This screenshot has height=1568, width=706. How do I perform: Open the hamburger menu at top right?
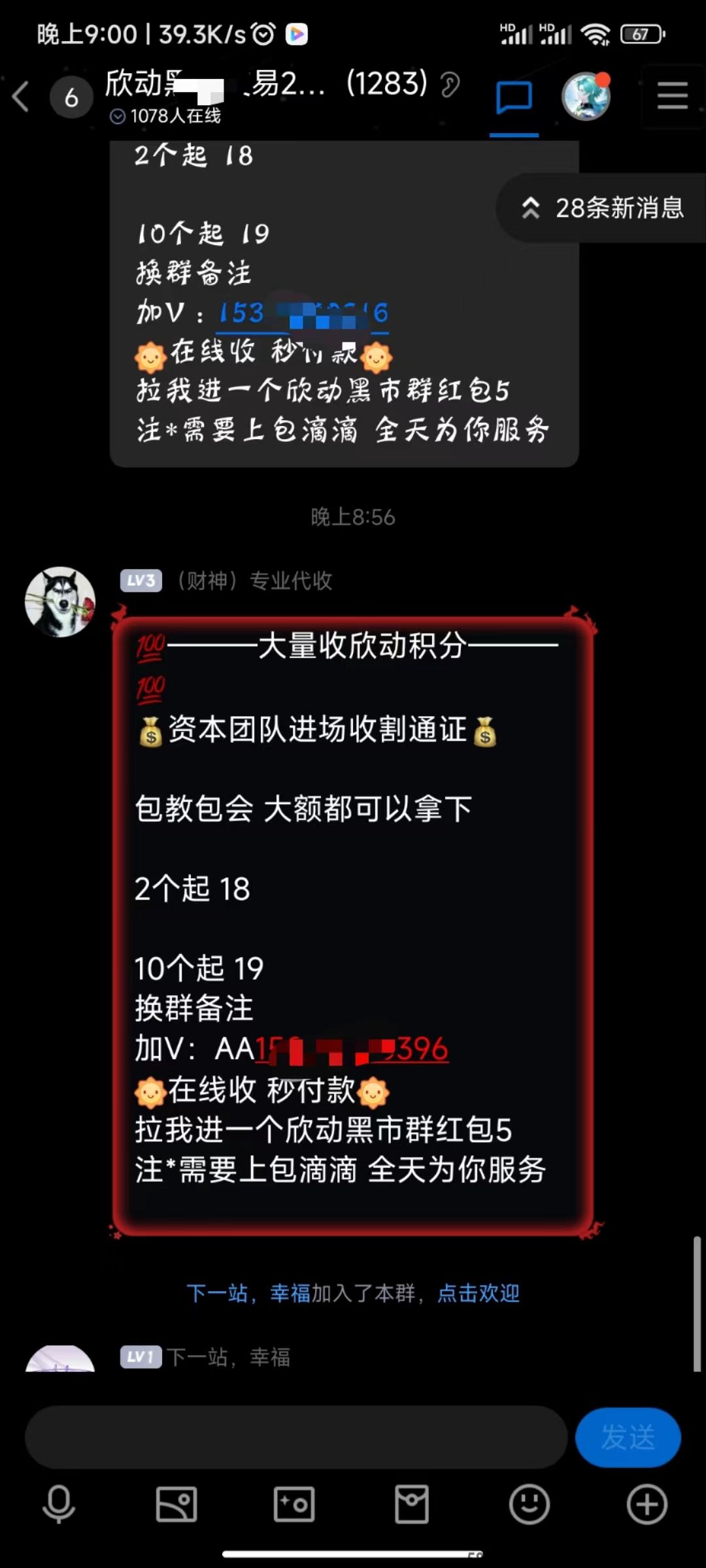tap(672, 96)
